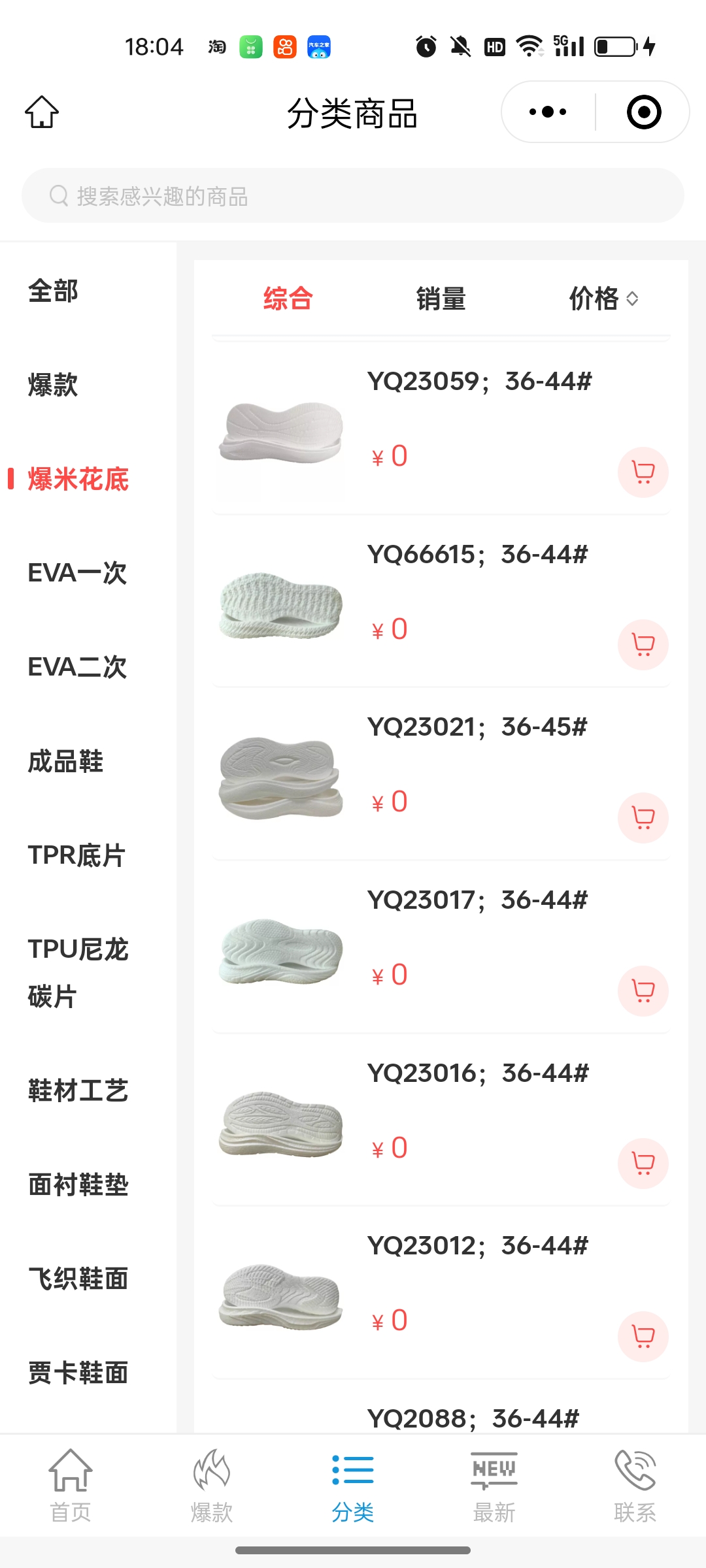Sort products by 价格
Screen dimensions: 706x1568
(602, 299)
